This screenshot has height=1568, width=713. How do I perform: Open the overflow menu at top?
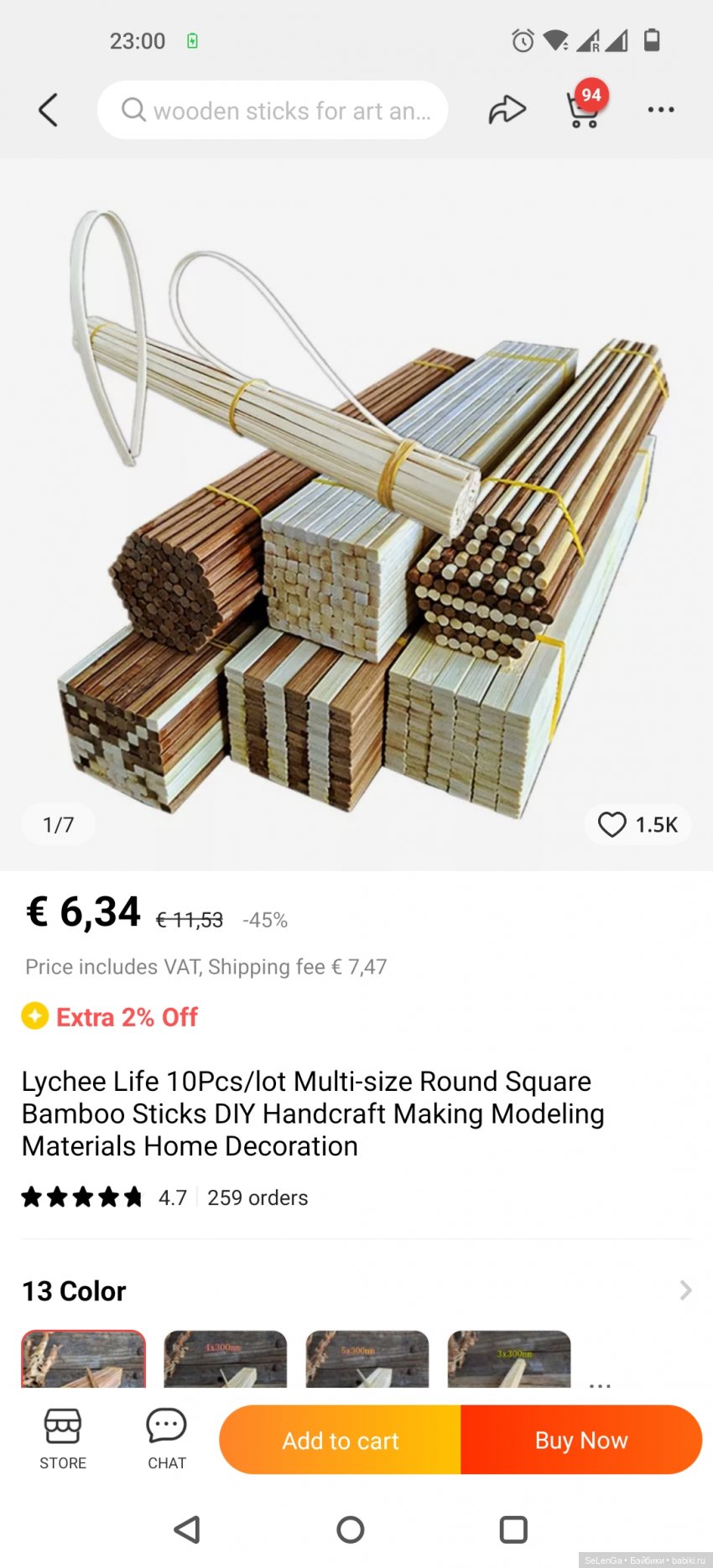661,110
